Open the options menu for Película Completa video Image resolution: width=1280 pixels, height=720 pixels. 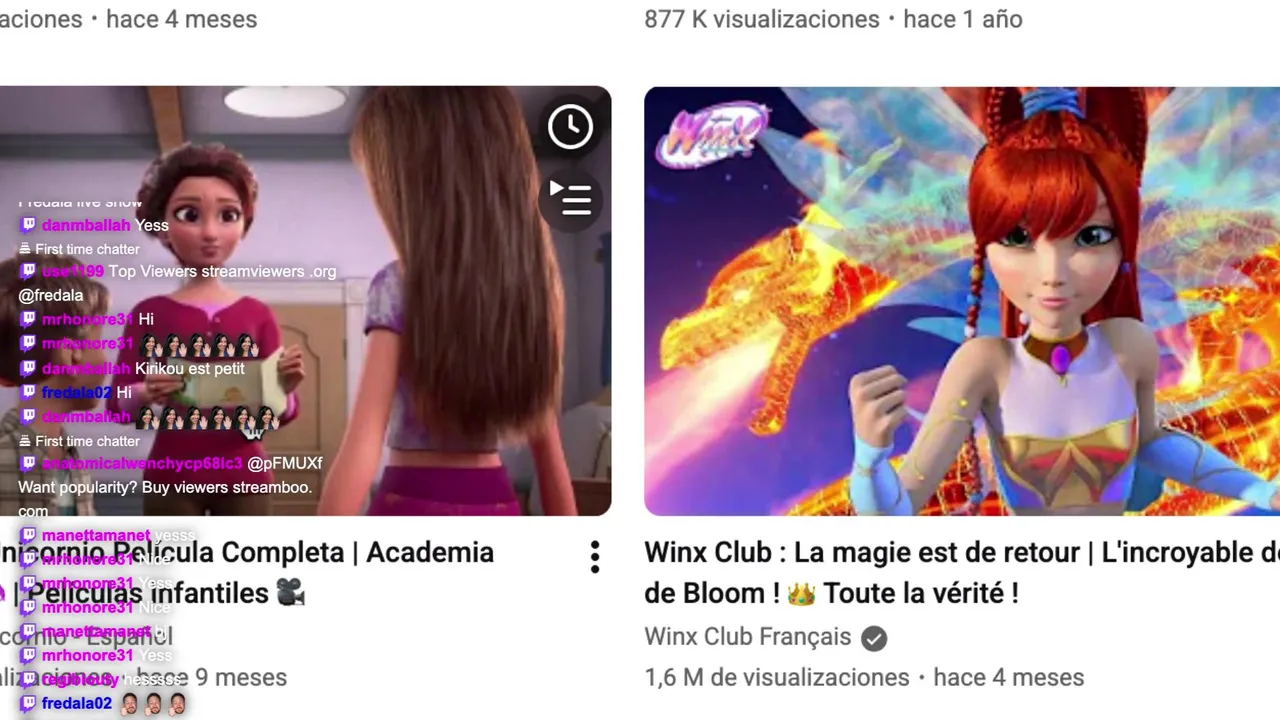[x=594, y=557]
